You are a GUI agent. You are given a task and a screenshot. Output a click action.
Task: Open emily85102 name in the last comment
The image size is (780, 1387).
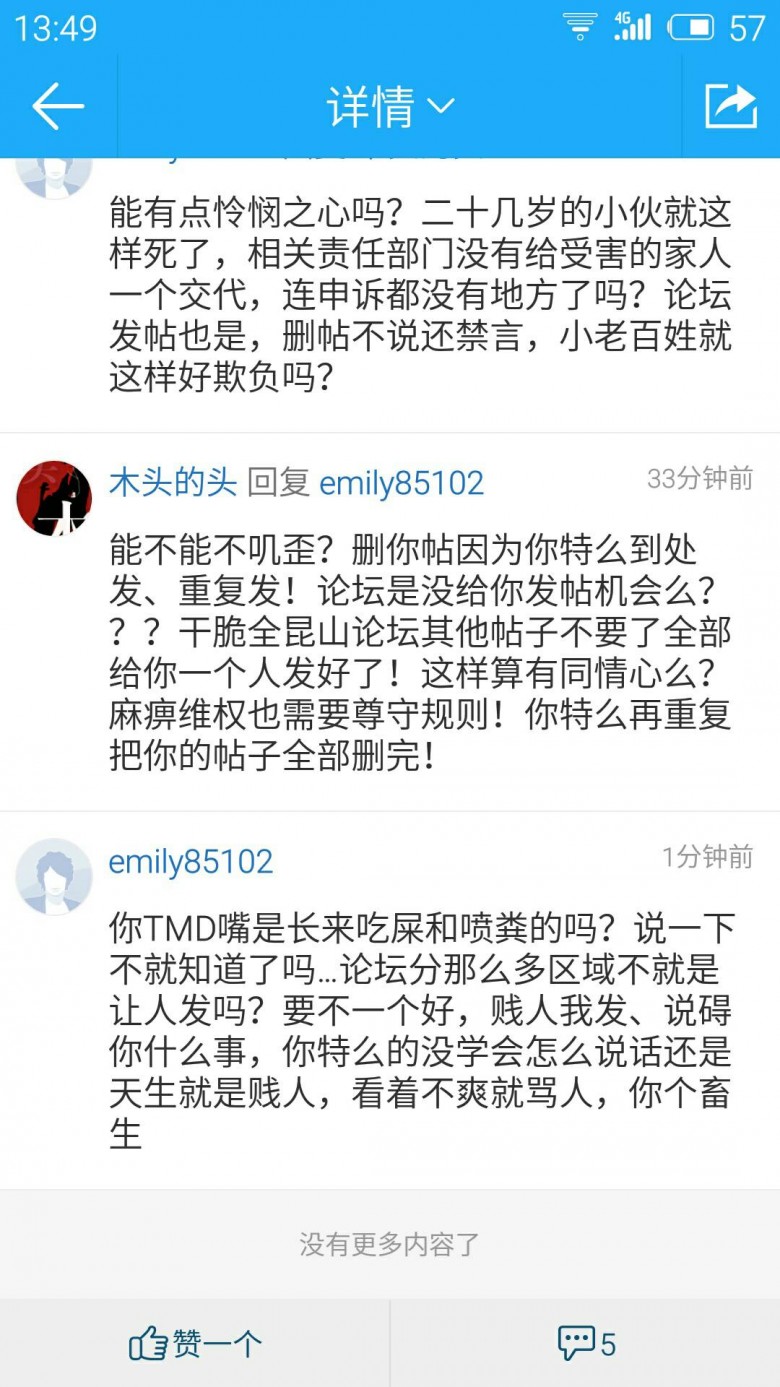click(x=191, y=862)
